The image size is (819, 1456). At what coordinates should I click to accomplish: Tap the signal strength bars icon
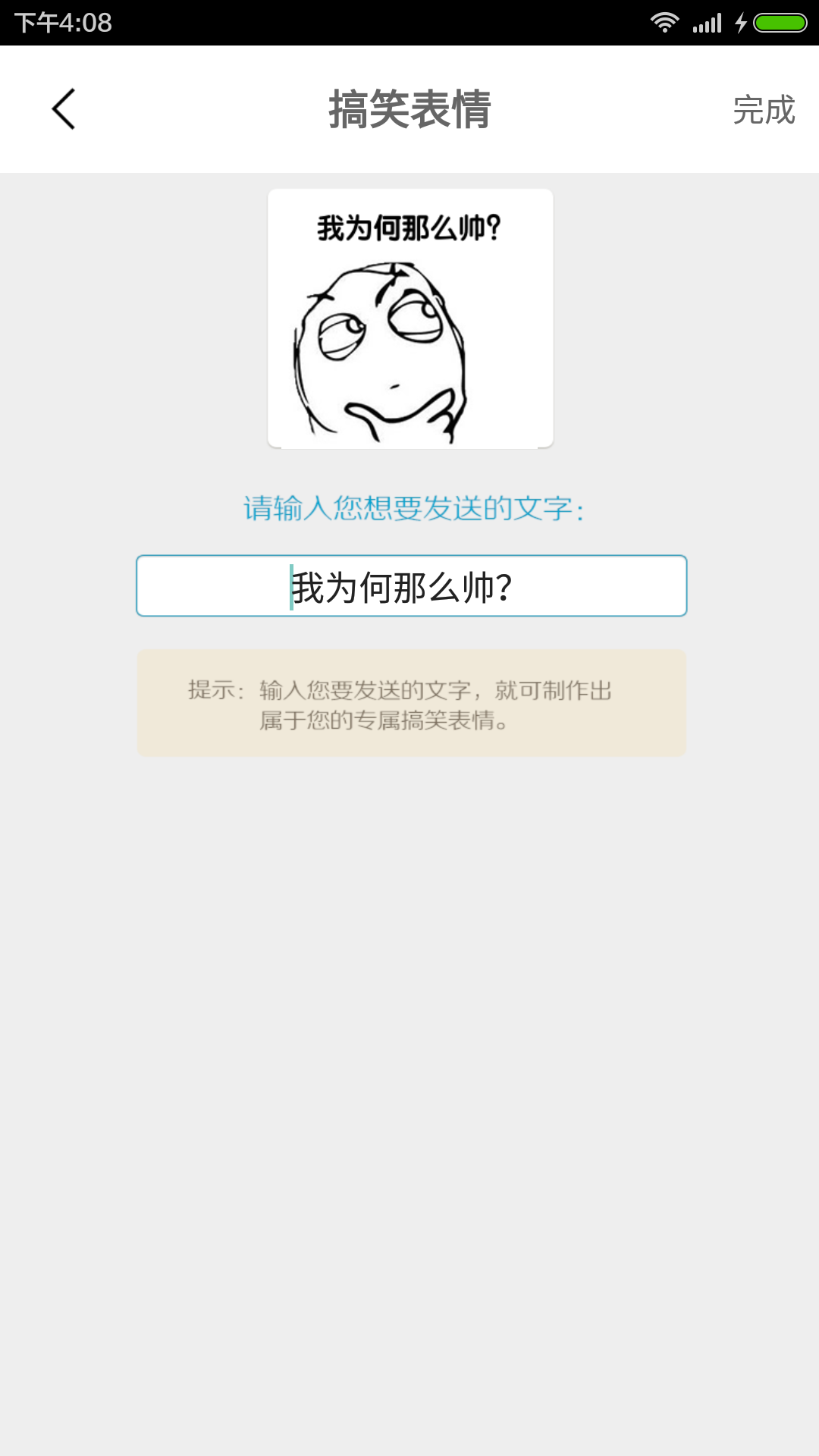(x=705, y=22)
